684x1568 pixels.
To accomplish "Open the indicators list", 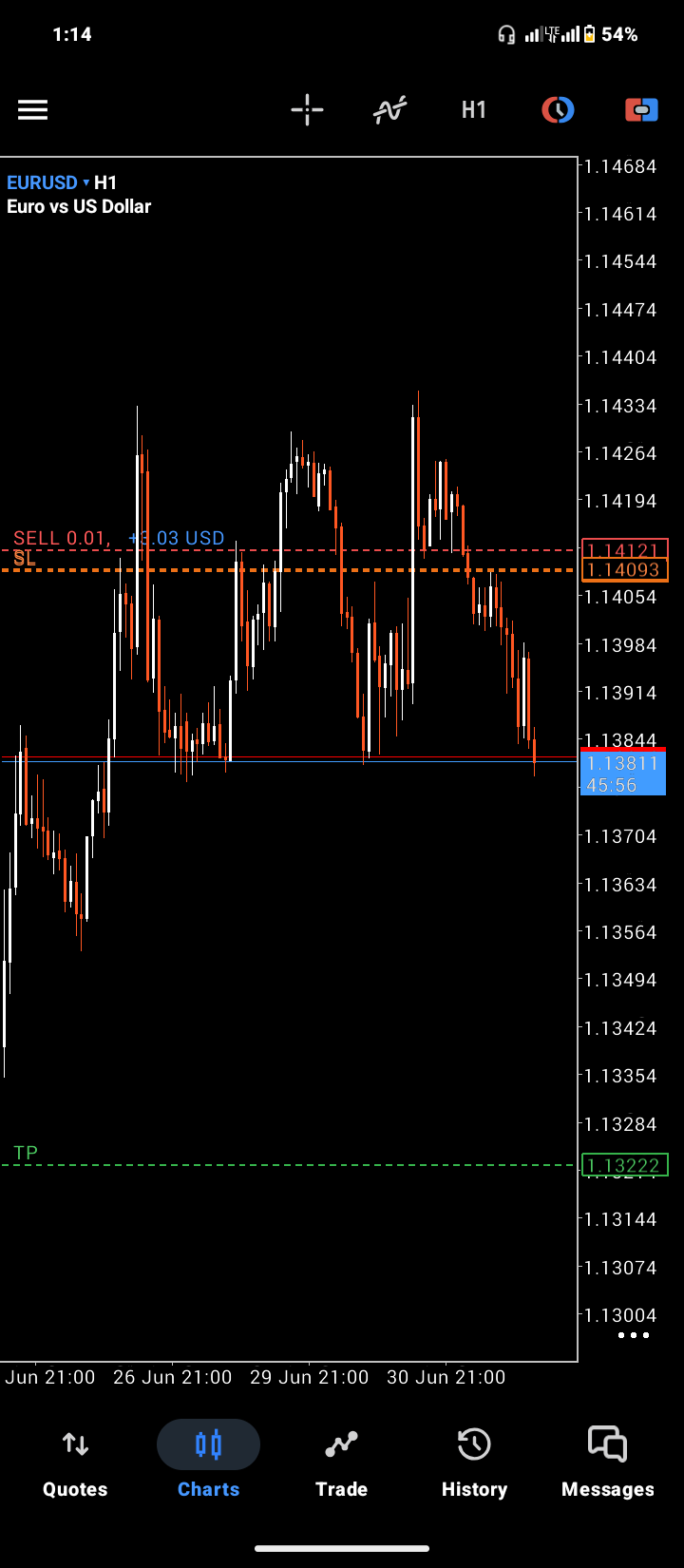I will click(390, 110).
